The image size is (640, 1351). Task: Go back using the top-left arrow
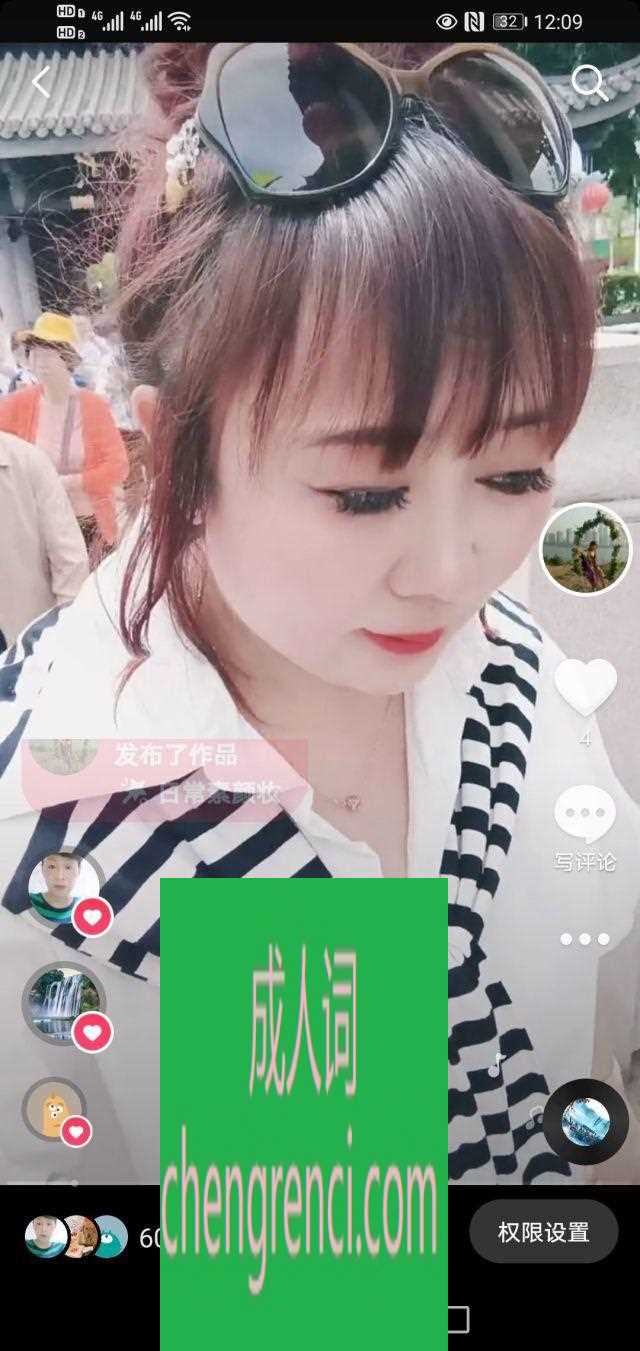(x=41, y=82)
